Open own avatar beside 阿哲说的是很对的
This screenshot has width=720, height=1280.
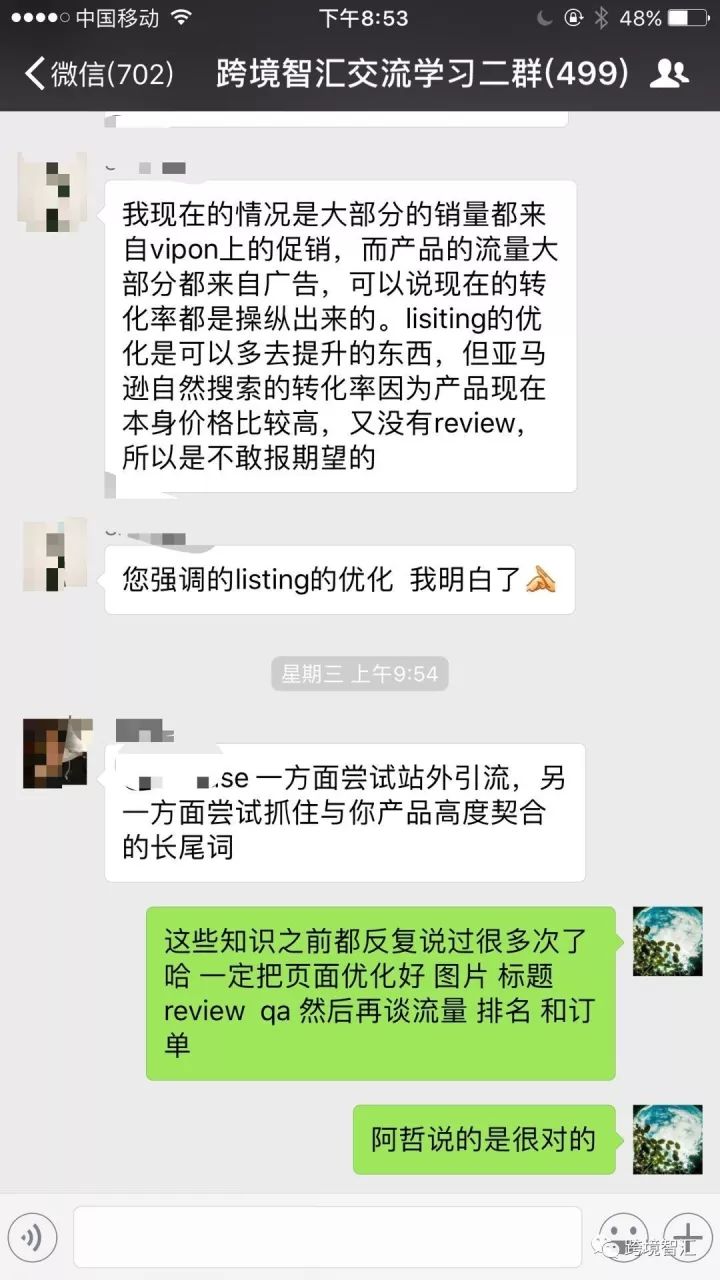pyautogui.click(x=667, y=1139)
